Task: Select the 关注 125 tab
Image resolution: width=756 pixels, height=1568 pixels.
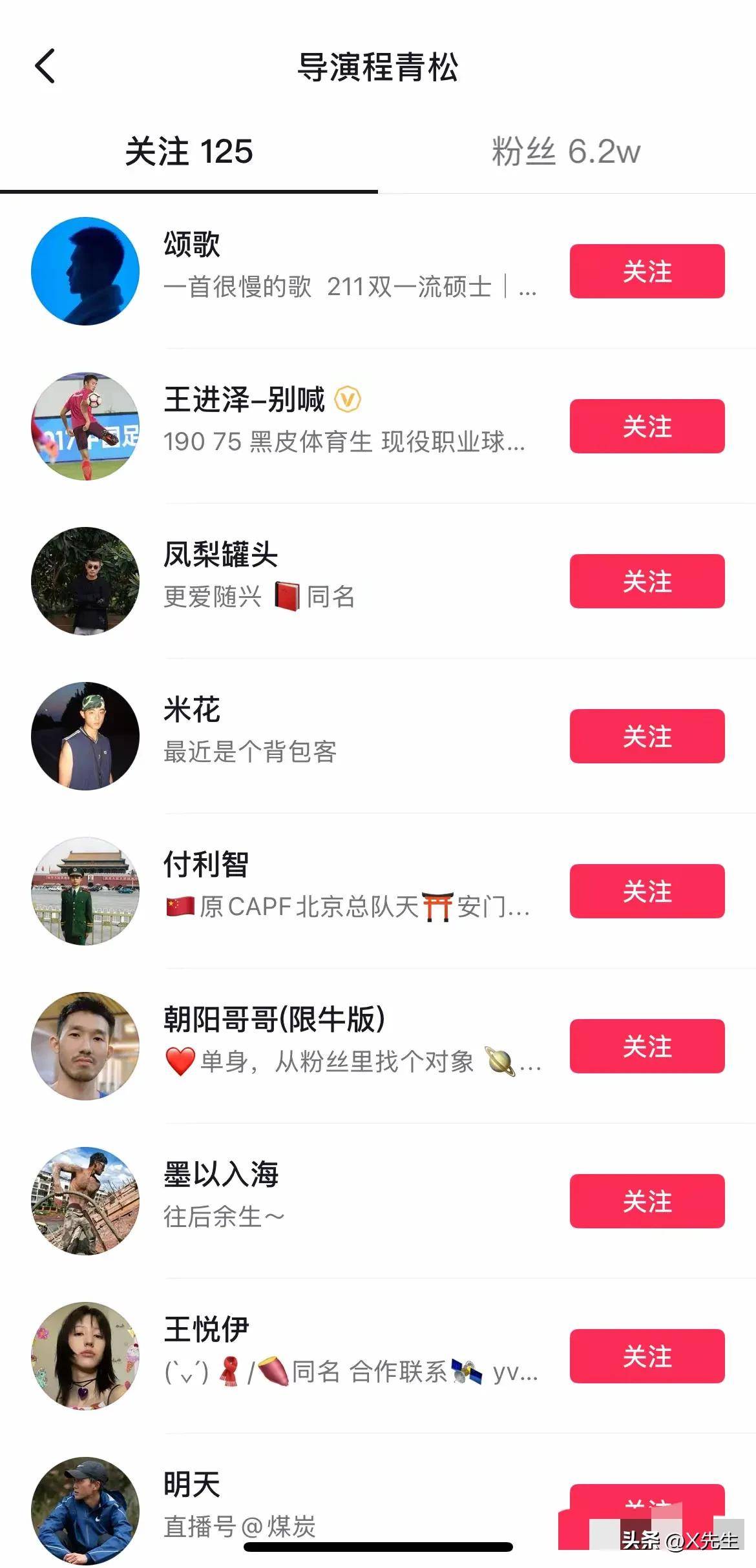Action: (189, 152)
